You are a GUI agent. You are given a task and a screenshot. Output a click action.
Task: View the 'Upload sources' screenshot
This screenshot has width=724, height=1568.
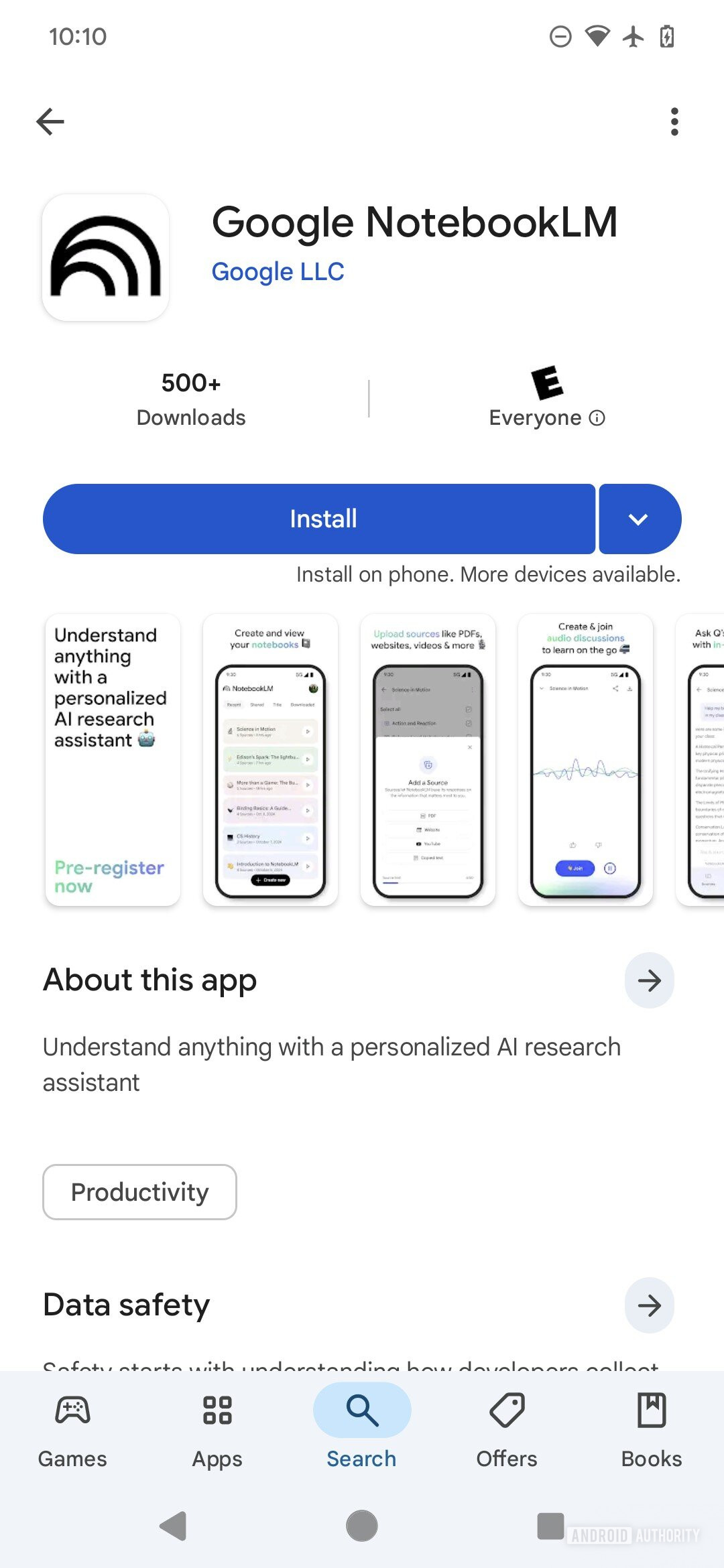point(428,760)
